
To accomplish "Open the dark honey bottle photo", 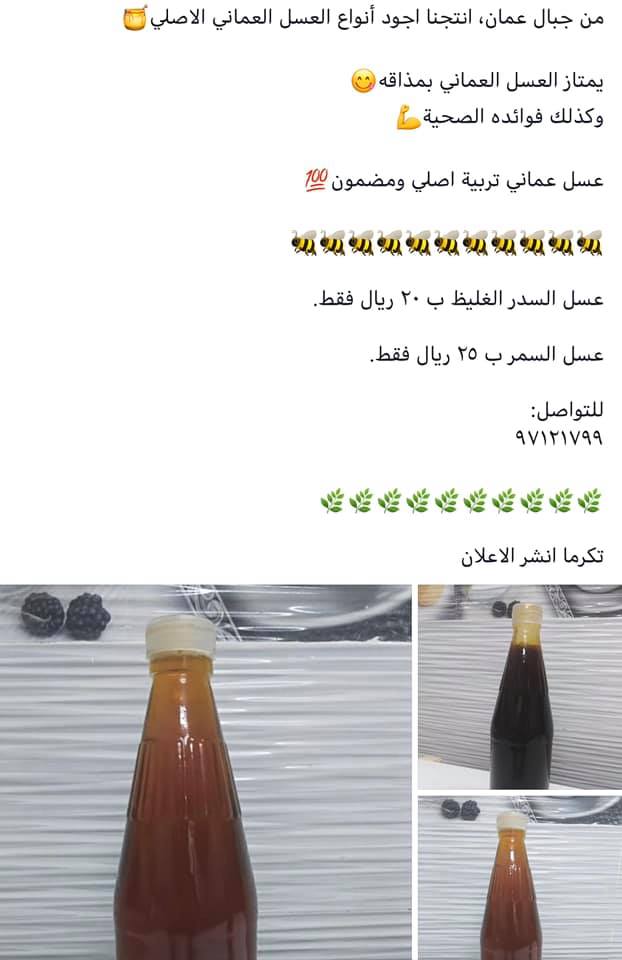I will [520, 687].
